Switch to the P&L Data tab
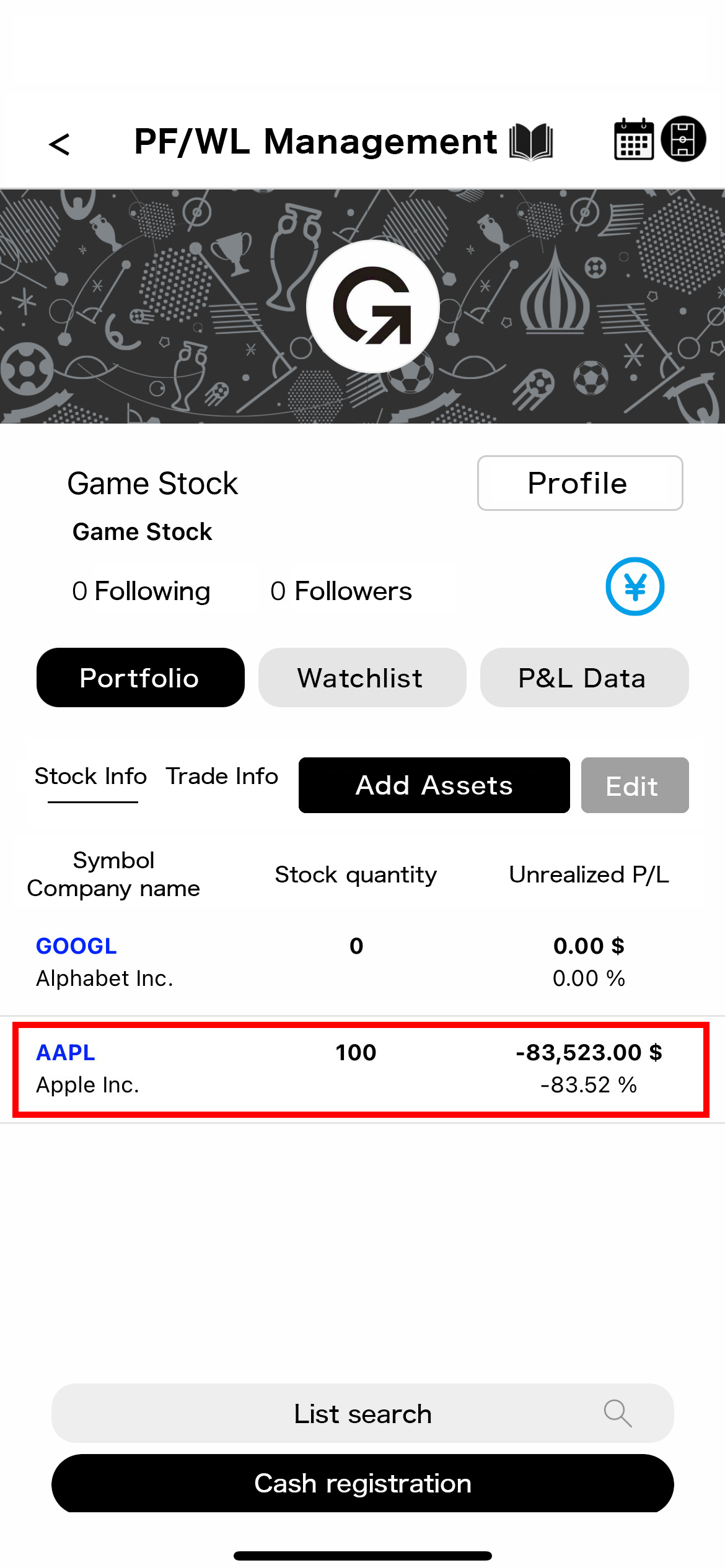This screenshot has width=725, height=1568. tap(584, 677)
